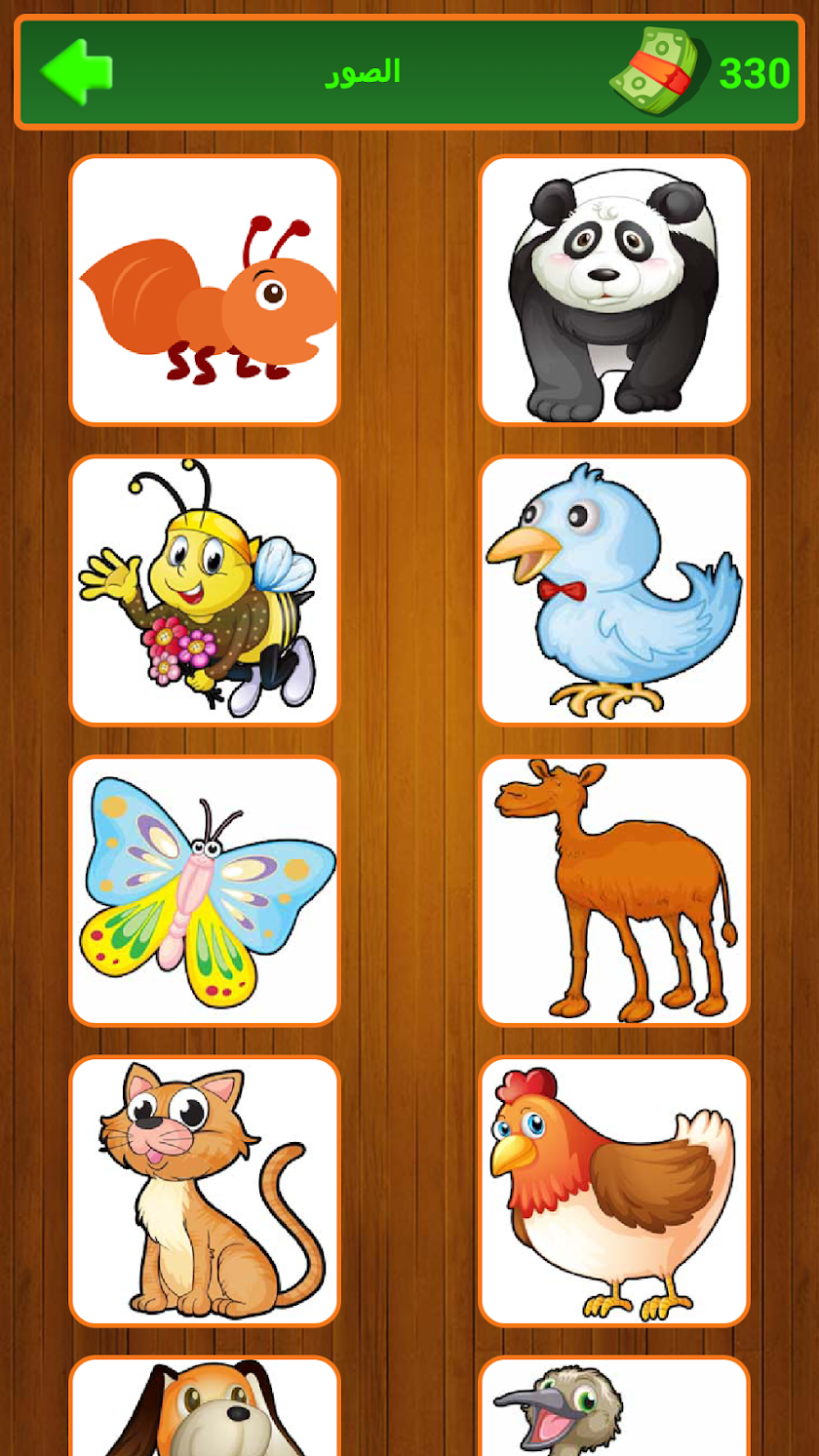Viewport: 819px width, 1456px height.
Task: Tap the green back arrow
Action: tap(76, 72)
